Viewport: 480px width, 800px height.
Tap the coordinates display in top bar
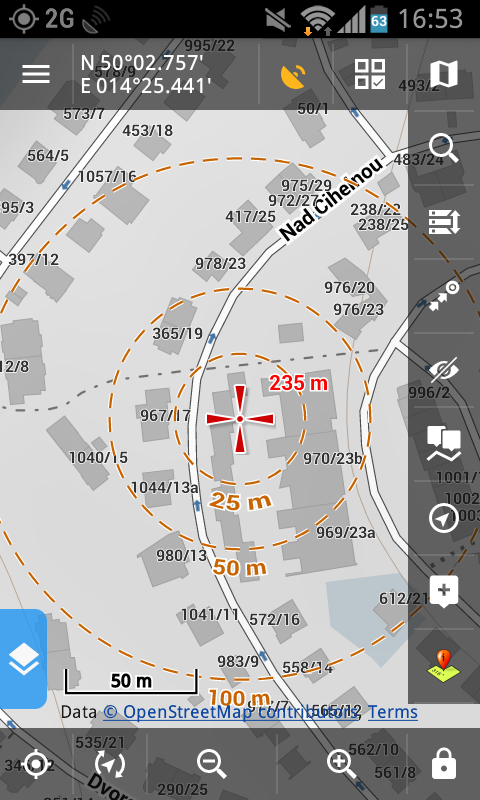coord(145,74)
